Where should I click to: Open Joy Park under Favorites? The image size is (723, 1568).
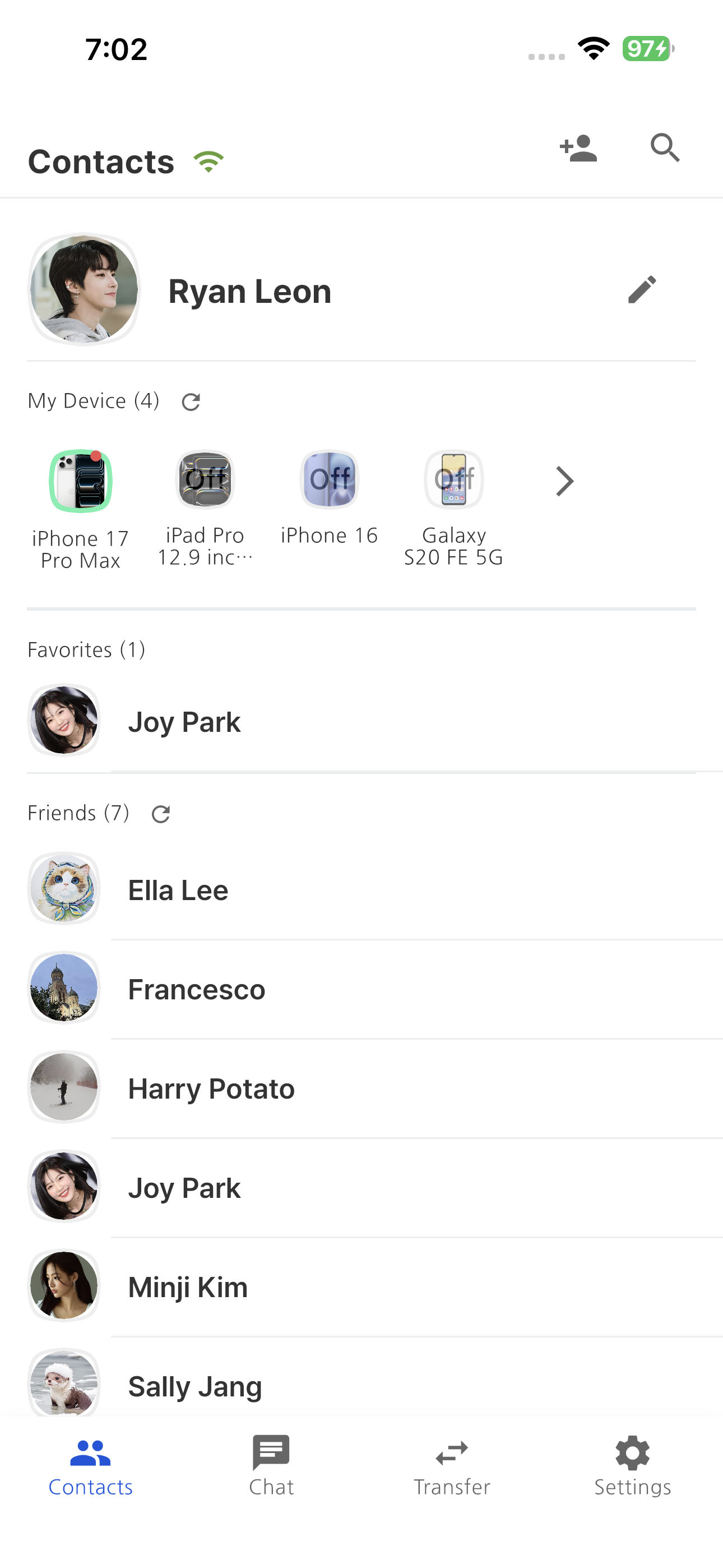click(x=184, y=722)
